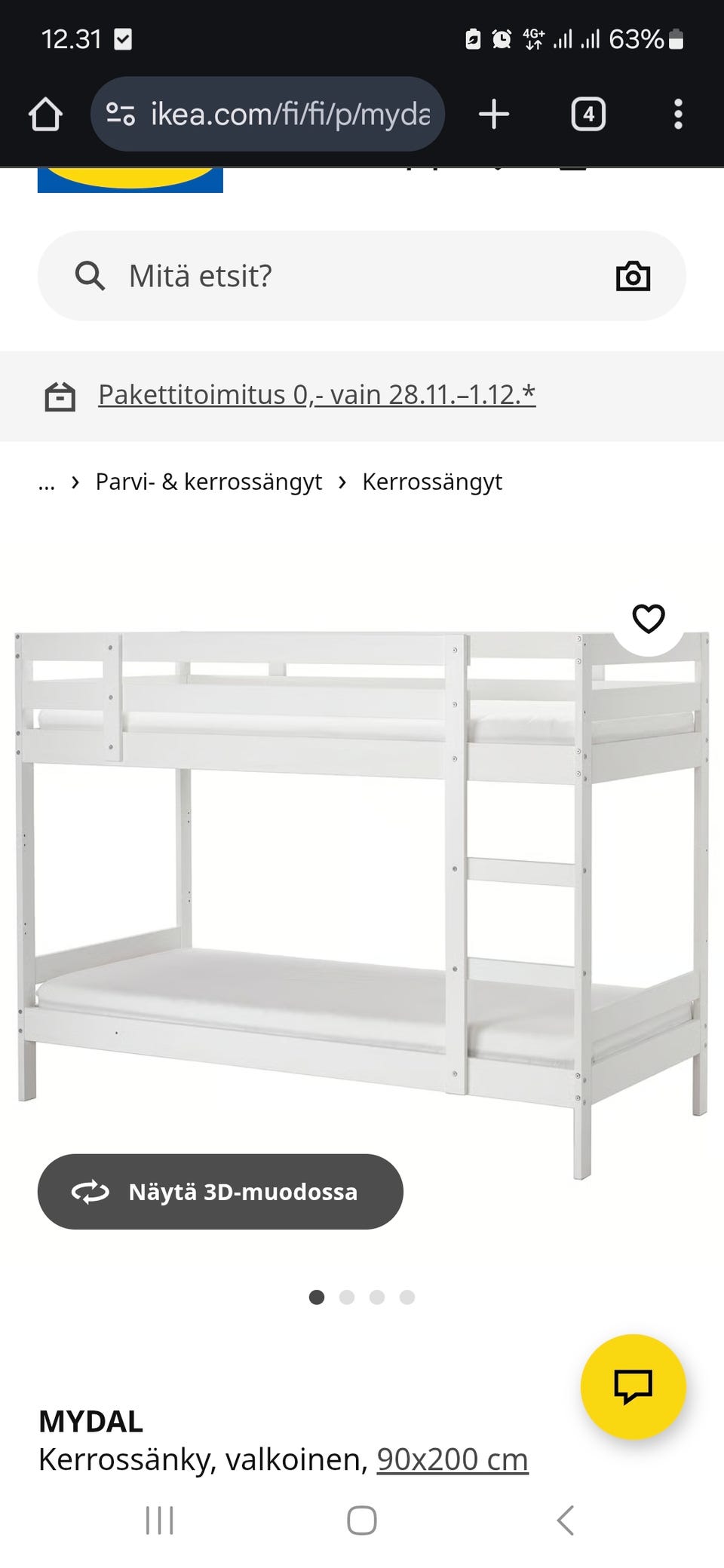Expand the breadcrumb ellipsis

tap(47, 481)
